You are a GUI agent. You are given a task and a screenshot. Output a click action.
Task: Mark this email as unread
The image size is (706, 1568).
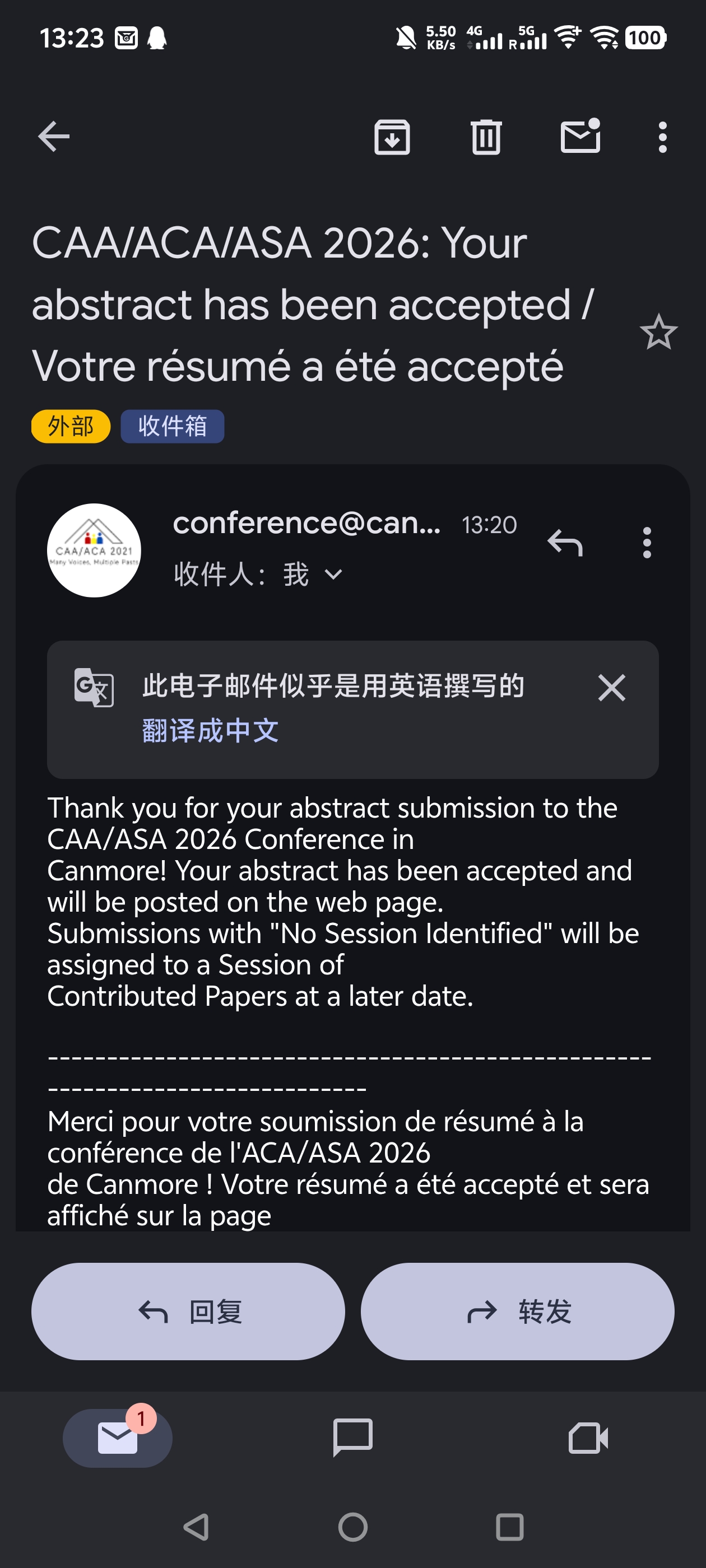tap(580, 136)
